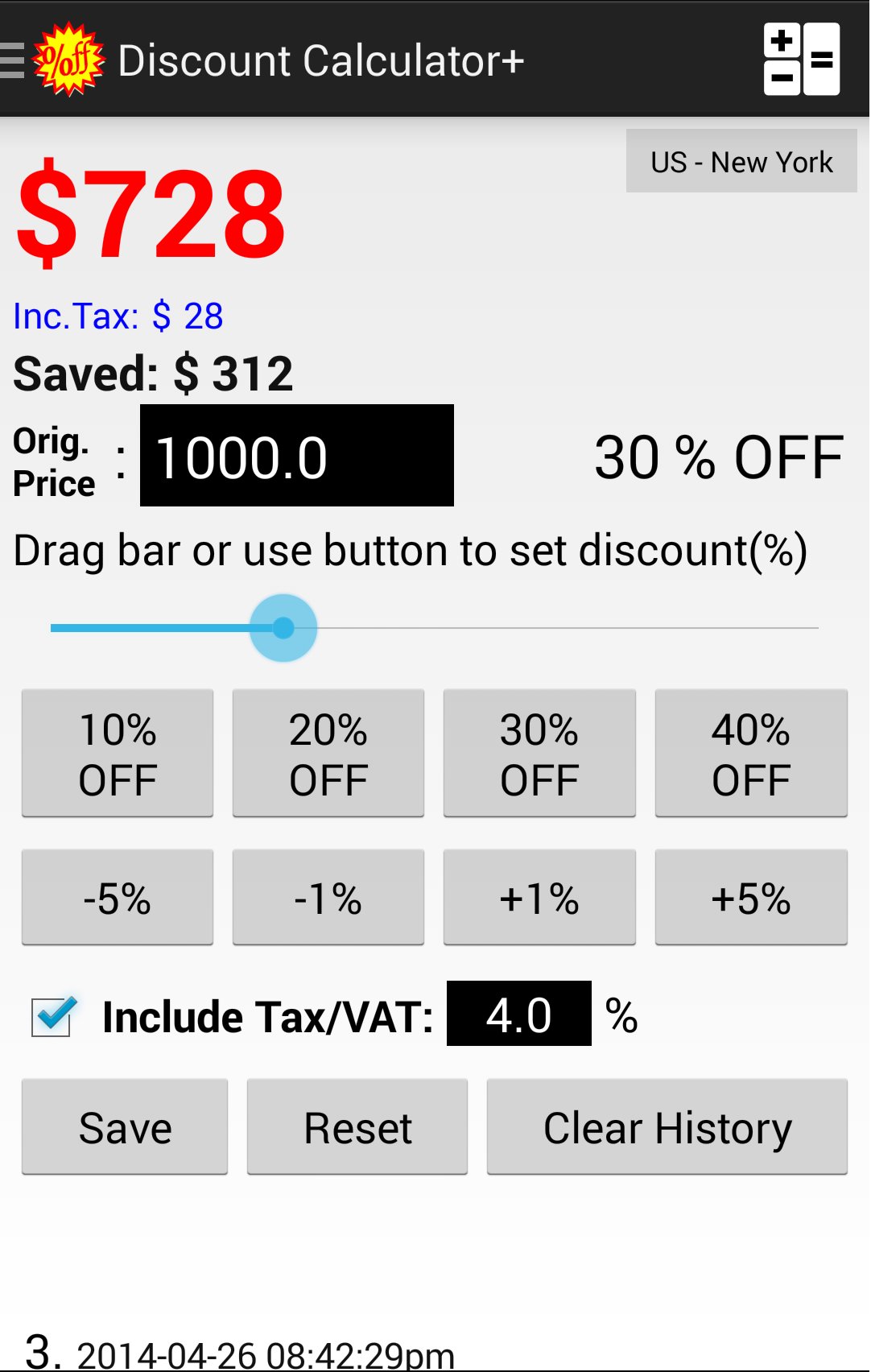This screenshot has width=871, height=1372.
Task: Tap the Reset button
Action: tap(357, 1127)
